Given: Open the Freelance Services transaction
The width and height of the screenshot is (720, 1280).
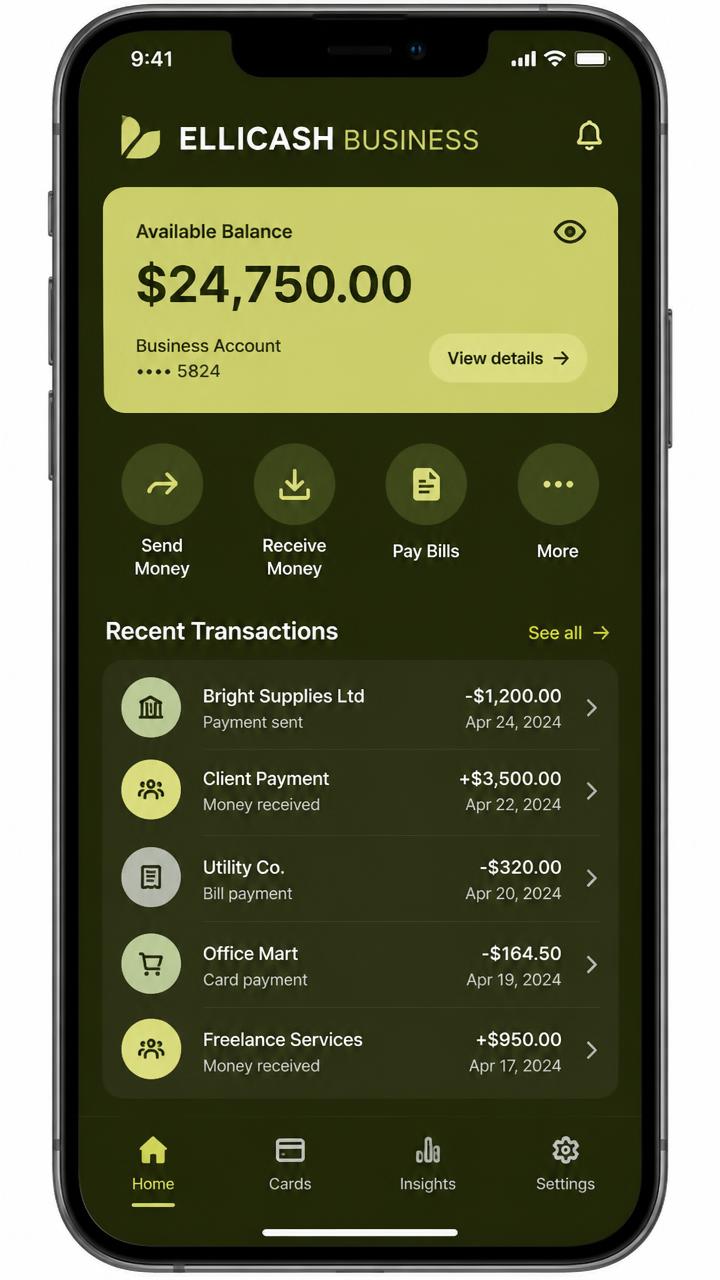Looking at the screenshot, I should tap(360, 1051).
